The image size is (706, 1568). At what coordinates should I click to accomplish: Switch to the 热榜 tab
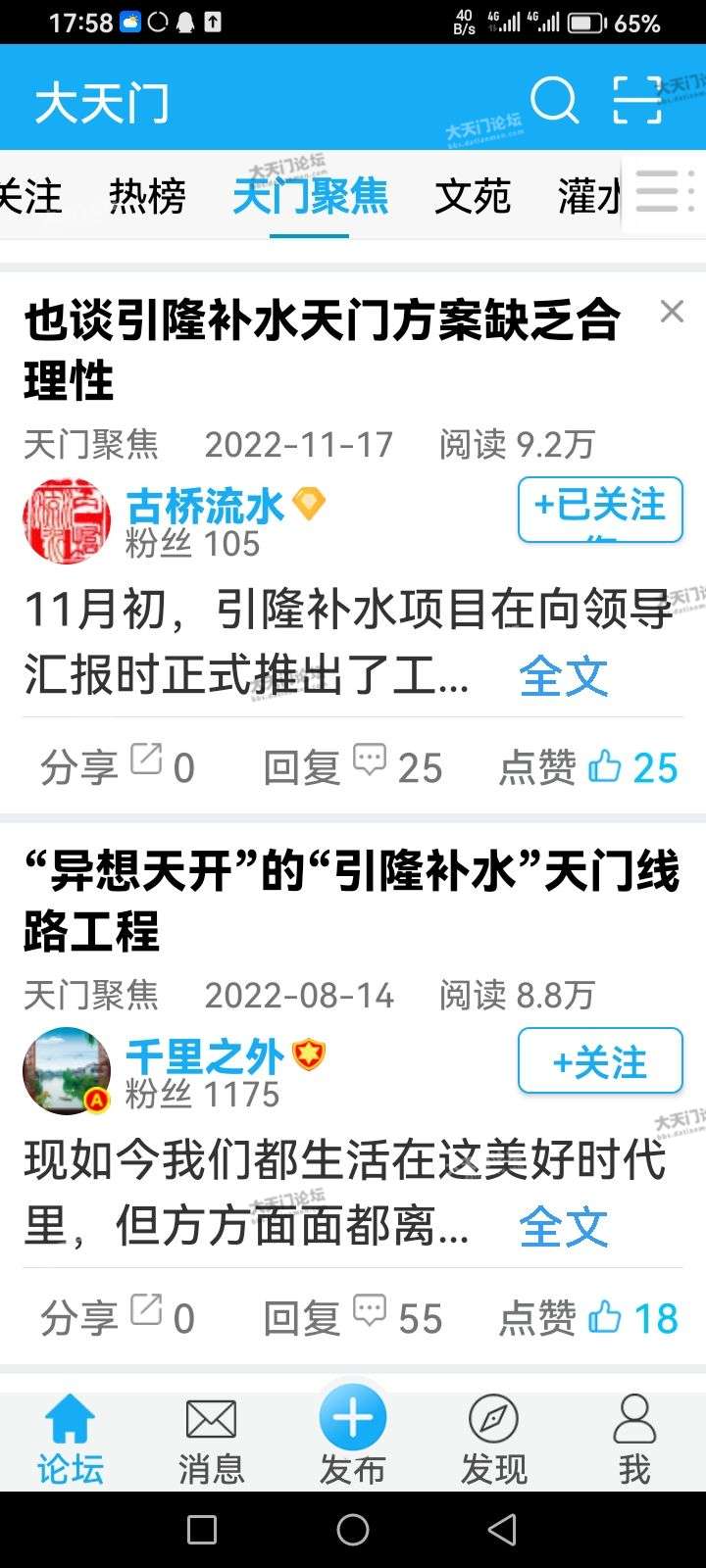[147, 197]
